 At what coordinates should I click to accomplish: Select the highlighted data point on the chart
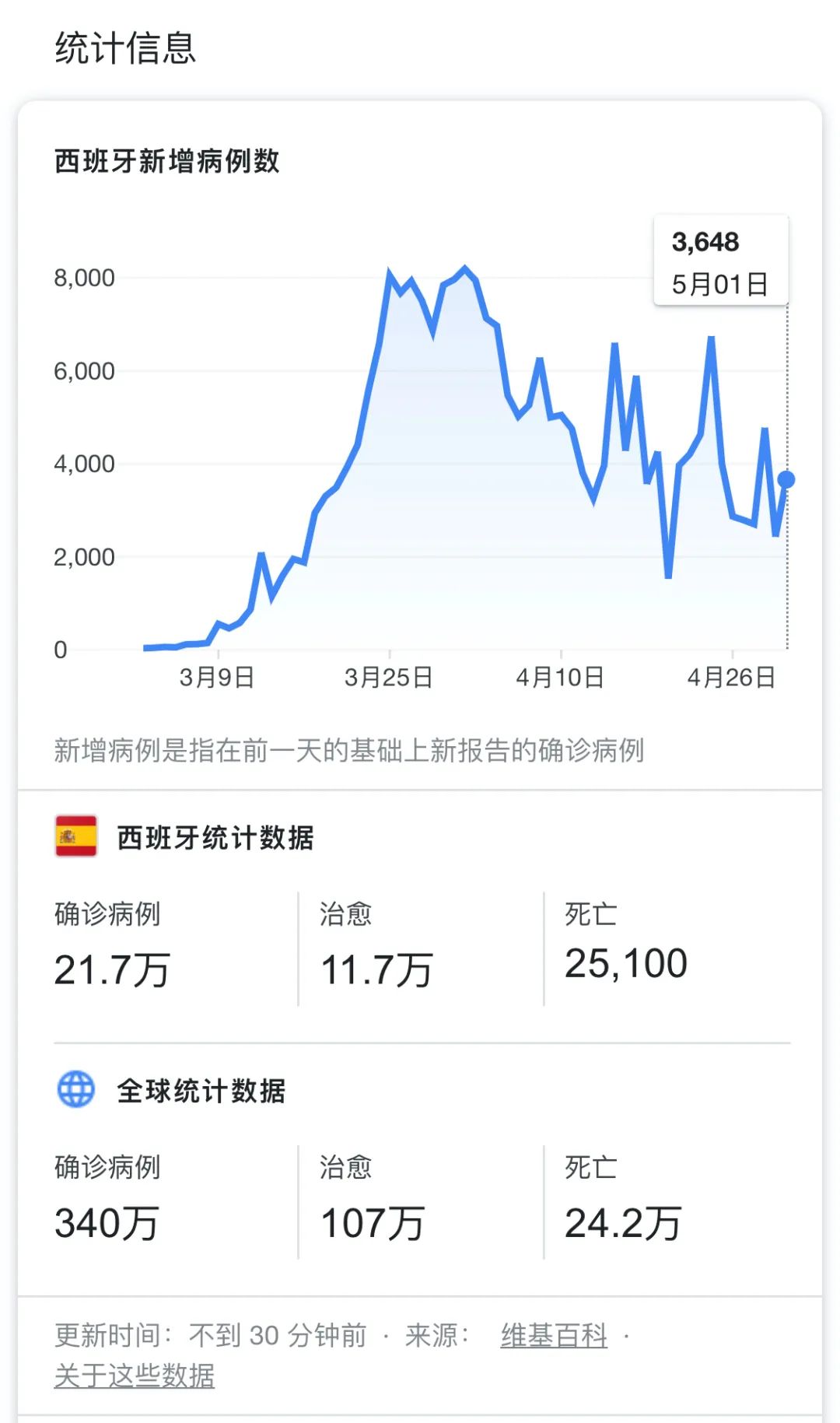(786, 479)
